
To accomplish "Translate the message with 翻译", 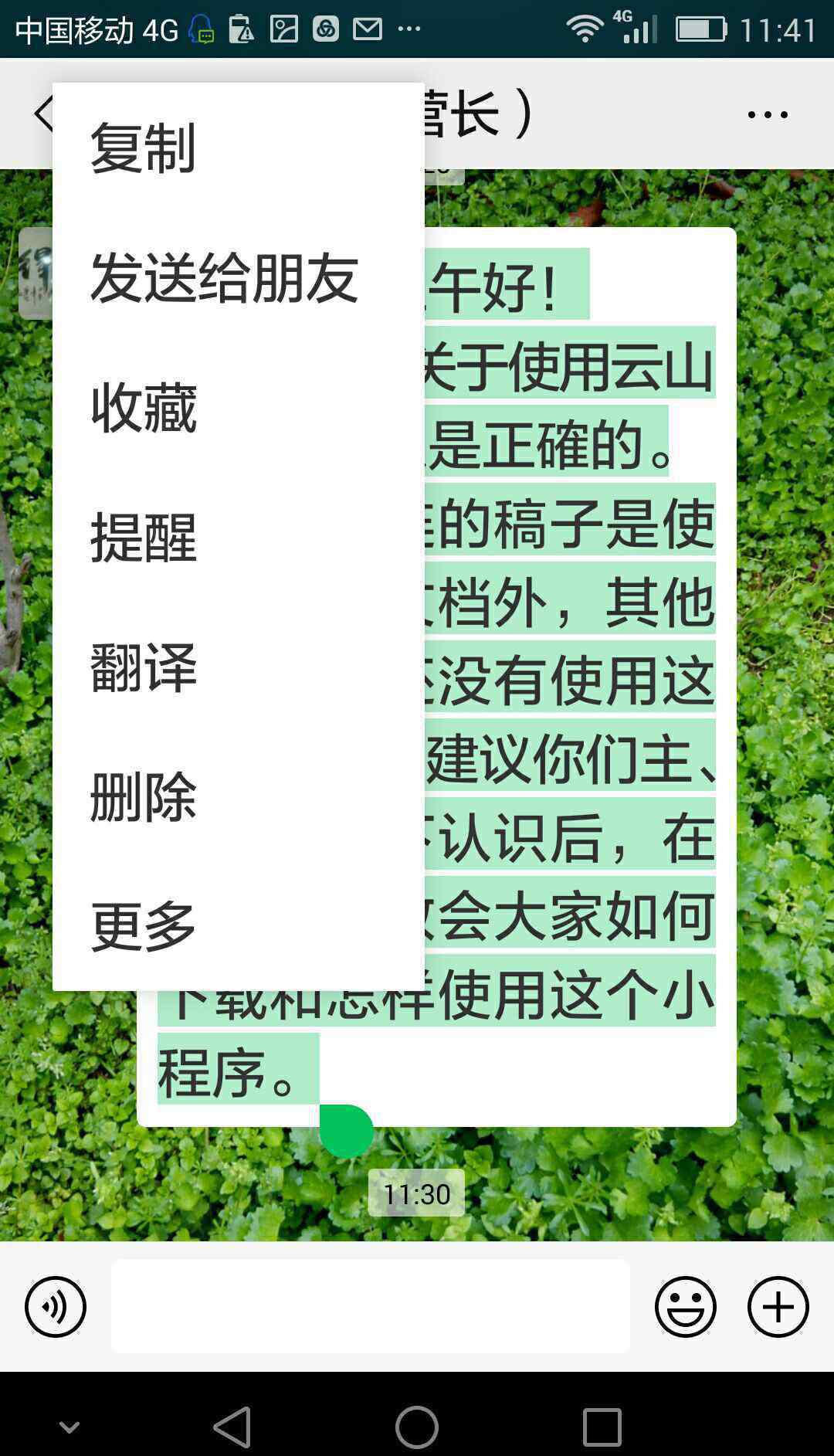I will click(238, 667).
